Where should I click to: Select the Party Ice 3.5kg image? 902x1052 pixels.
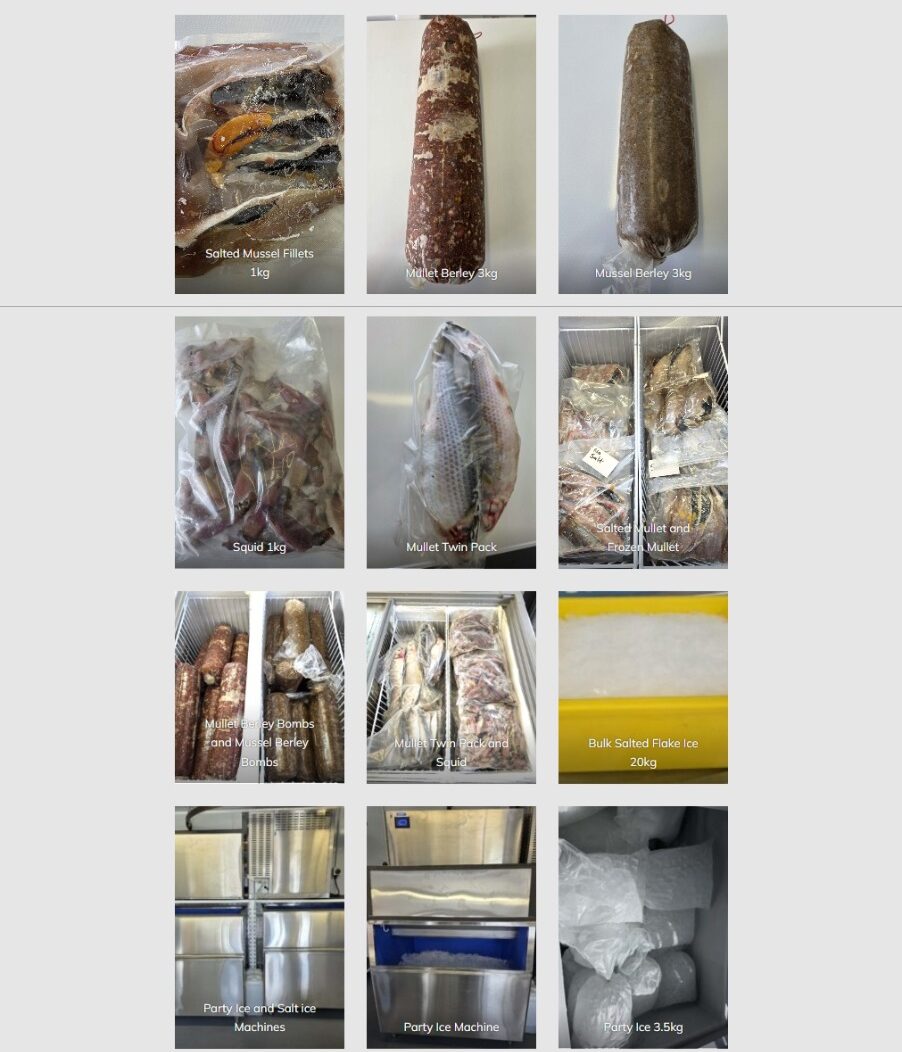click(x=642, y=926)
